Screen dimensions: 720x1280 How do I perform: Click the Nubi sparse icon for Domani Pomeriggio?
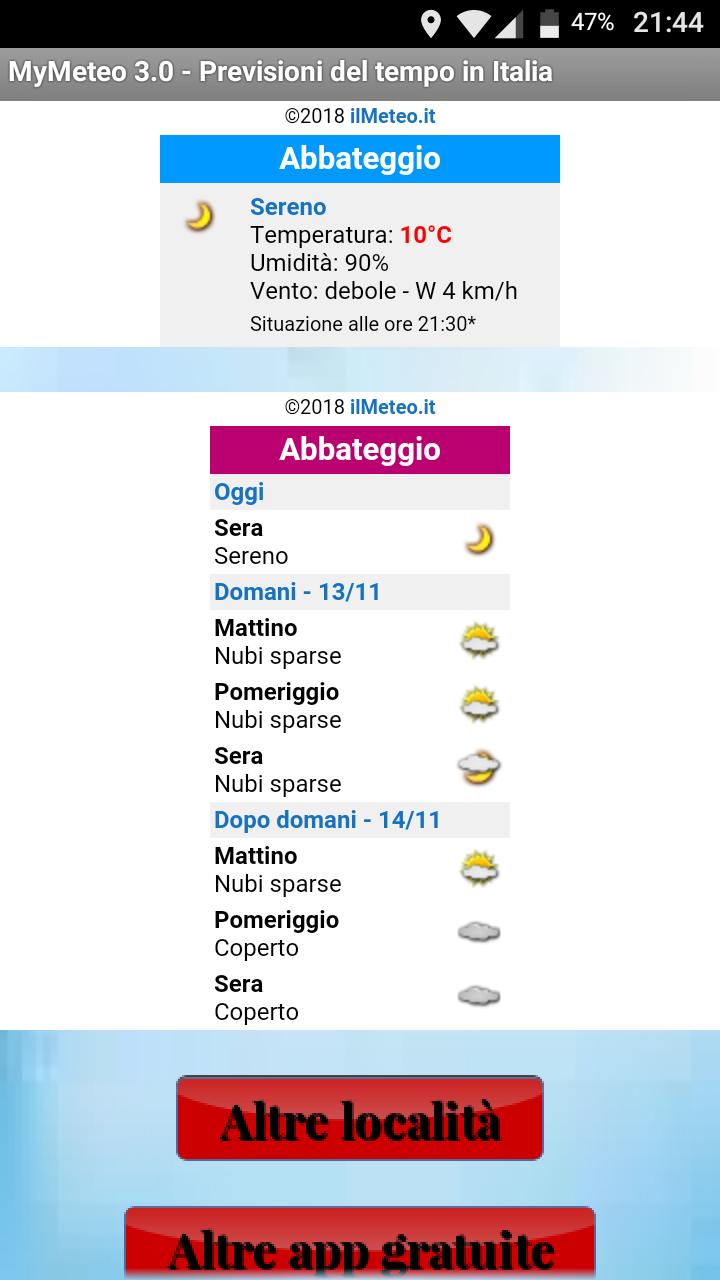pos(477,703)
